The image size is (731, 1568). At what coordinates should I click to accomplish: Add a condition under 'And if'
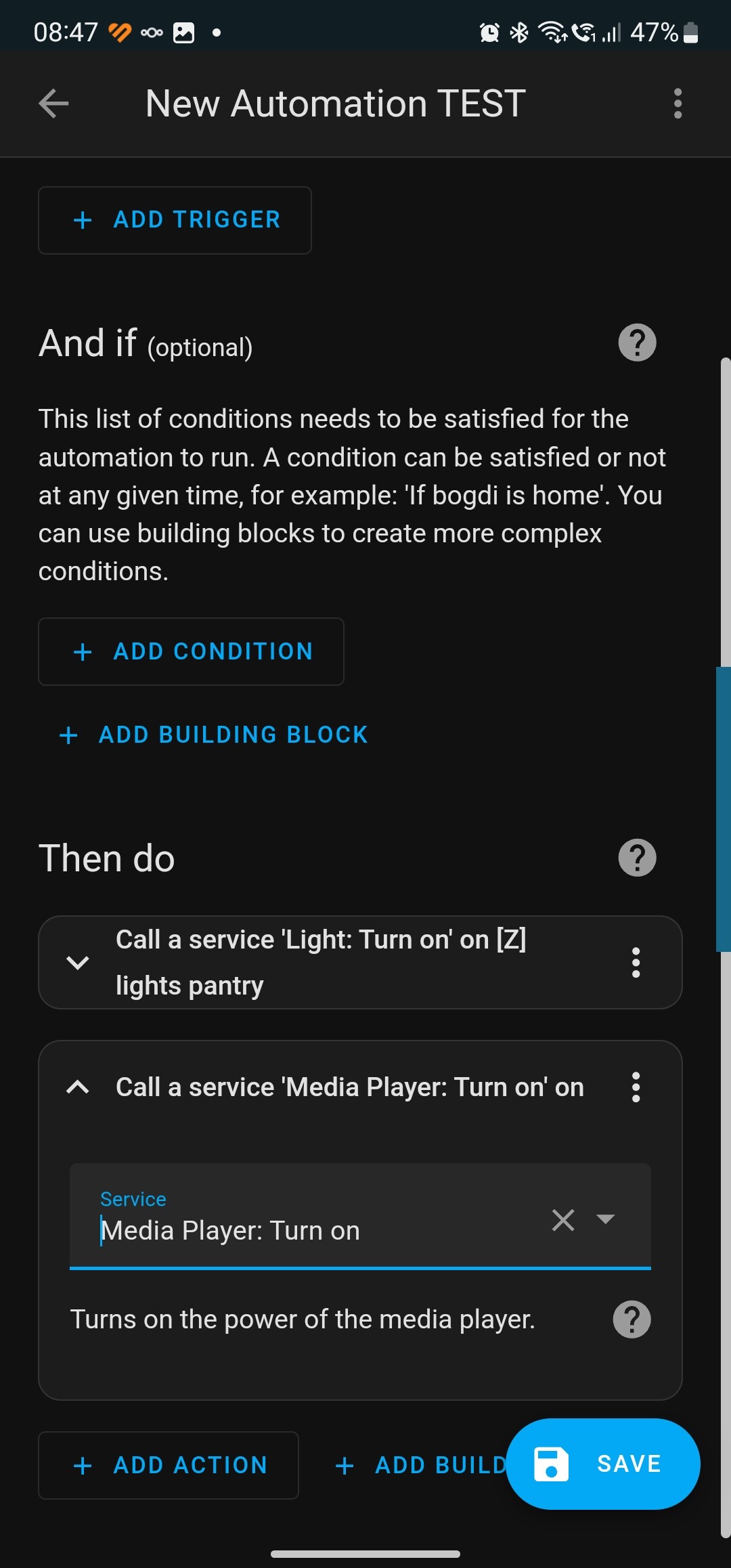(x=191, y=651)
